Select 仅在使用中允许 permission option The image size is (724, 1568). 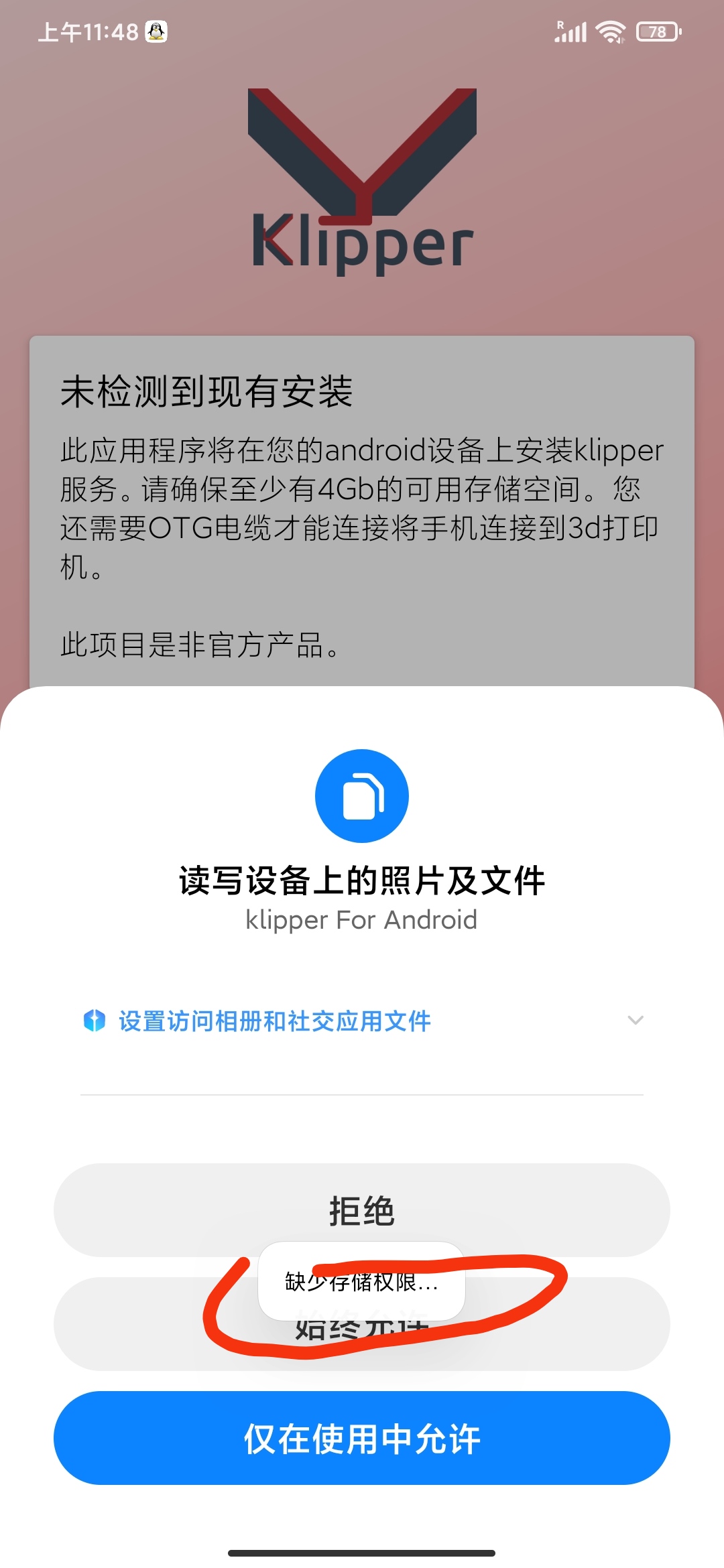point(361,1438)
